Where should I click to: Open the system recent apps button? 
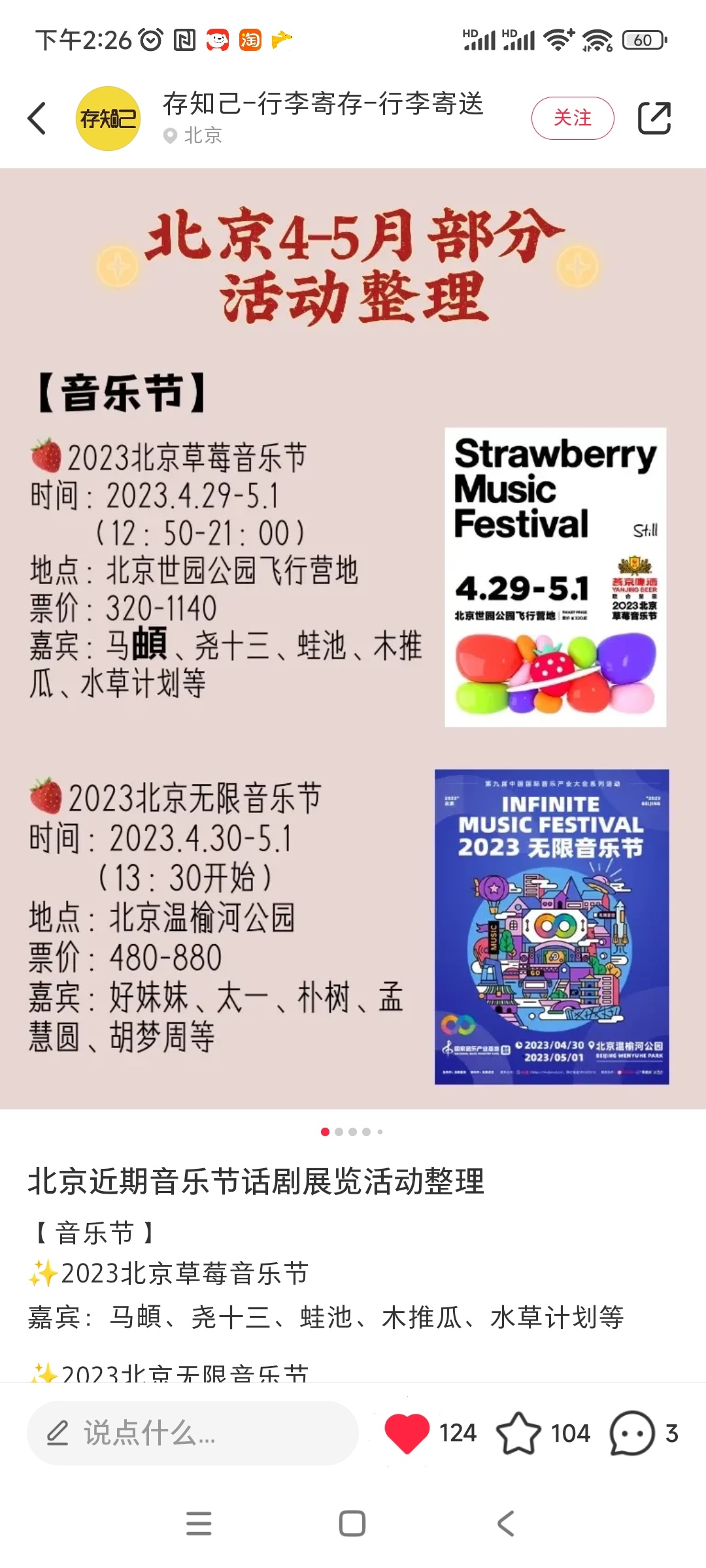coord(199,1524)
